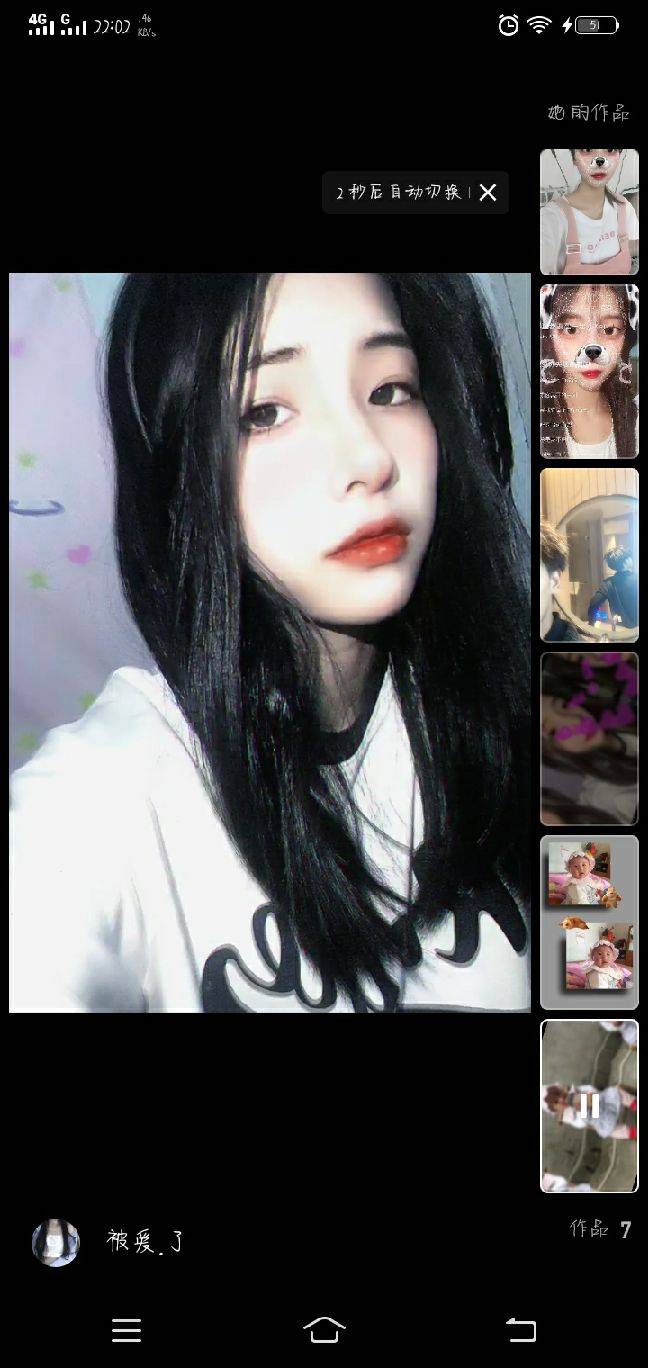Open the author's profile avatar
This screenshot has height=1368, width=648.
(x=56, y=1243)
